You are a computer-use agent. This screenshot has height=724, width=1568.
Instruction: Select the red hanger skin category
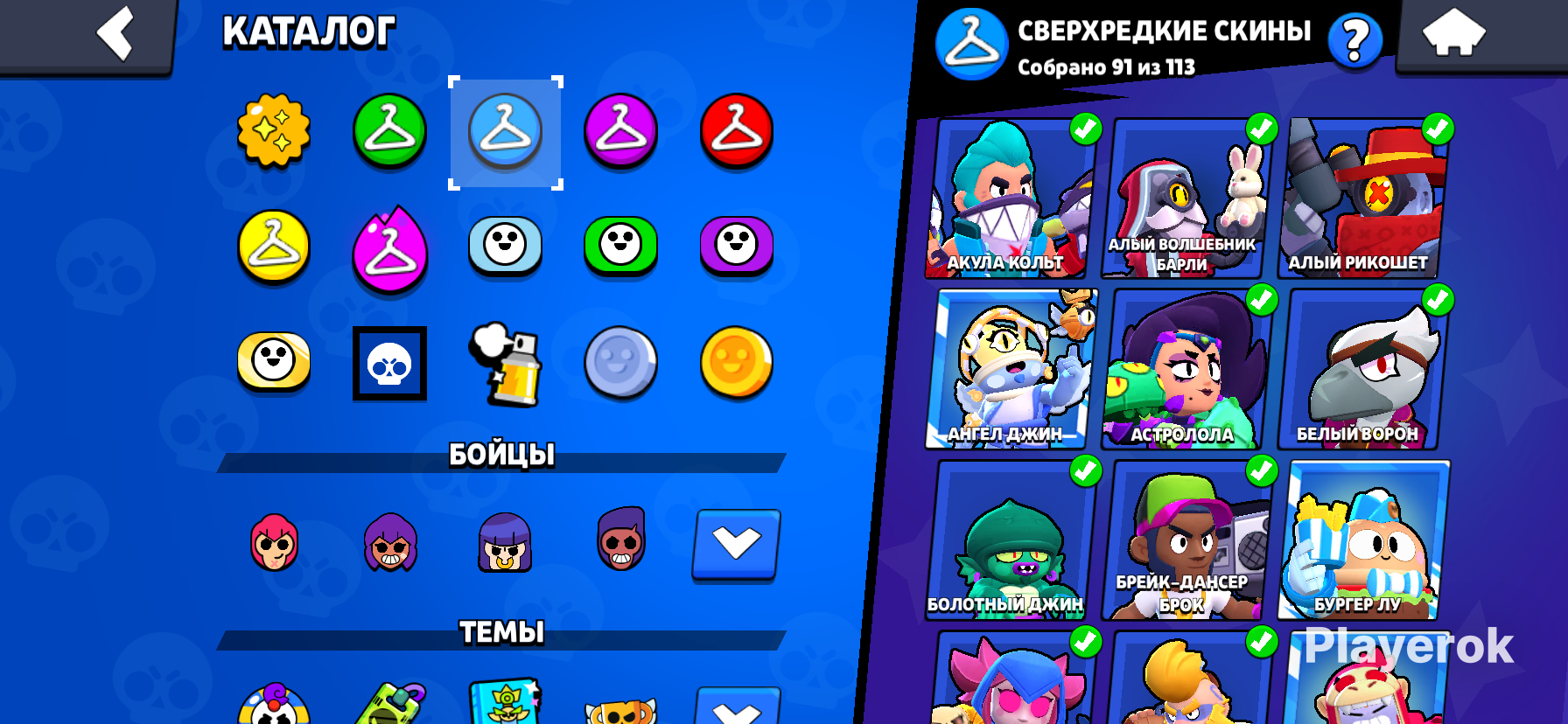coord(736,131)
